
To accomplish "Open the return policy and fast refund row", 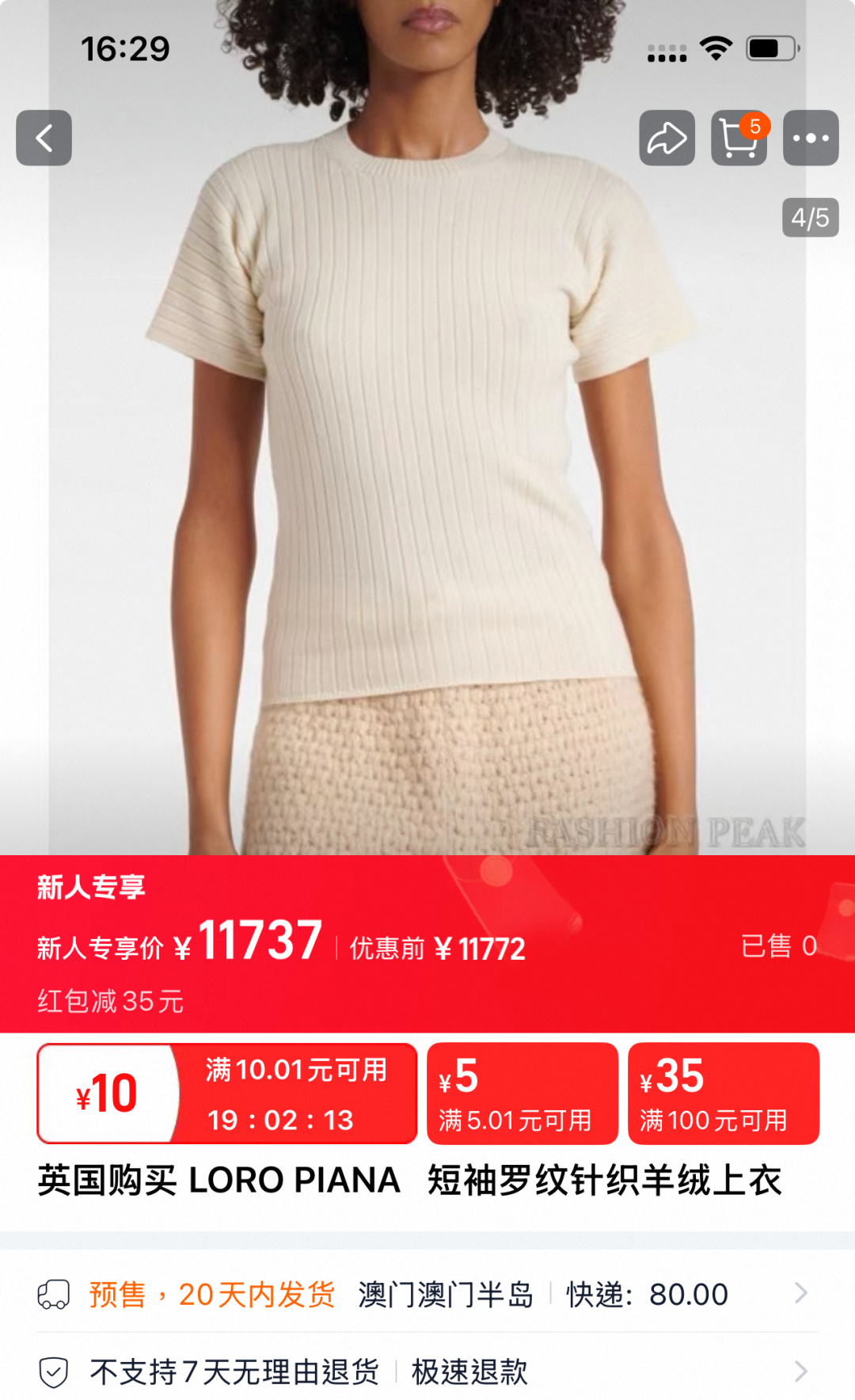I will pyautogui.click(x=427, y=1371).
